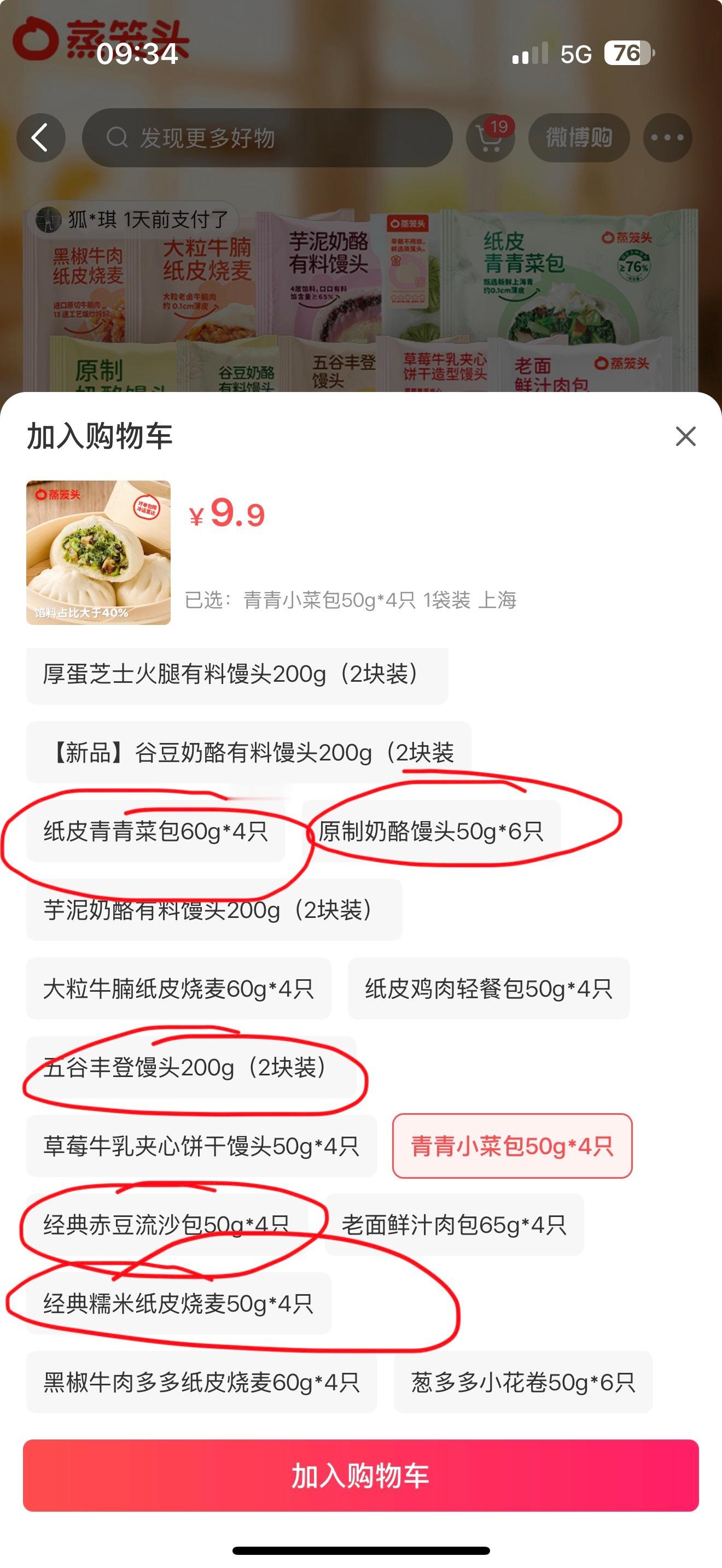The width and height of the screenshot is (722, 1568).
Task: Open the product thumbnail image
Action: (98, 553)
